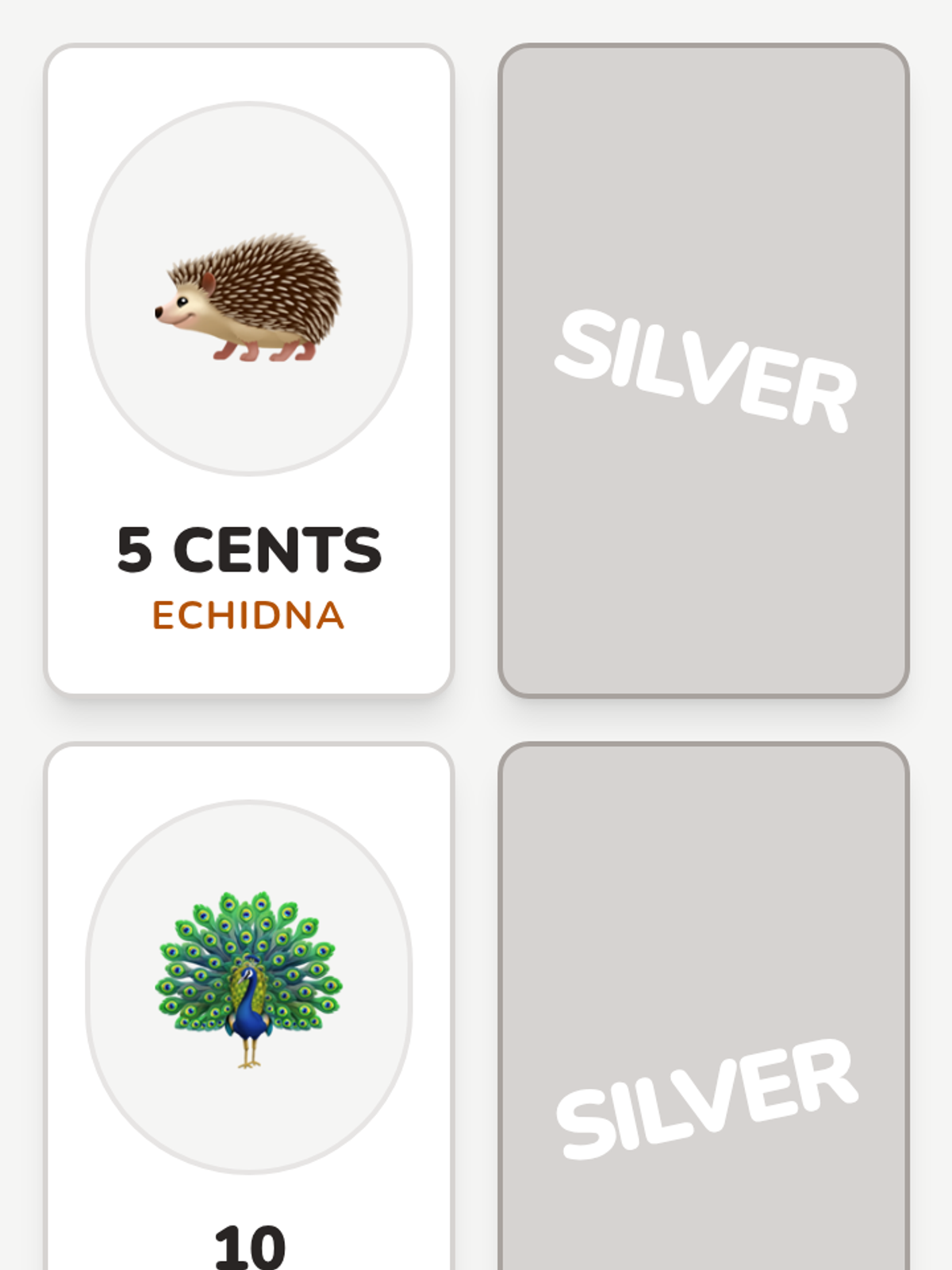Flip the SILVER card beside the Echidna card
This screenshot has width=952, height=1270.
point(704,371)
